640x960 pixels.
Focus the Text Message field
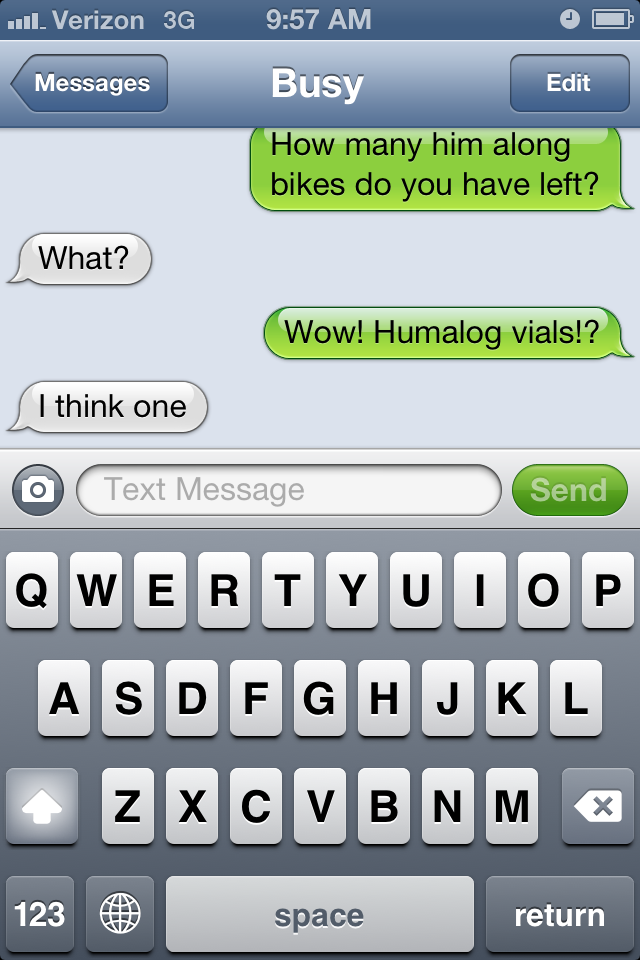(x=288, y=490)
